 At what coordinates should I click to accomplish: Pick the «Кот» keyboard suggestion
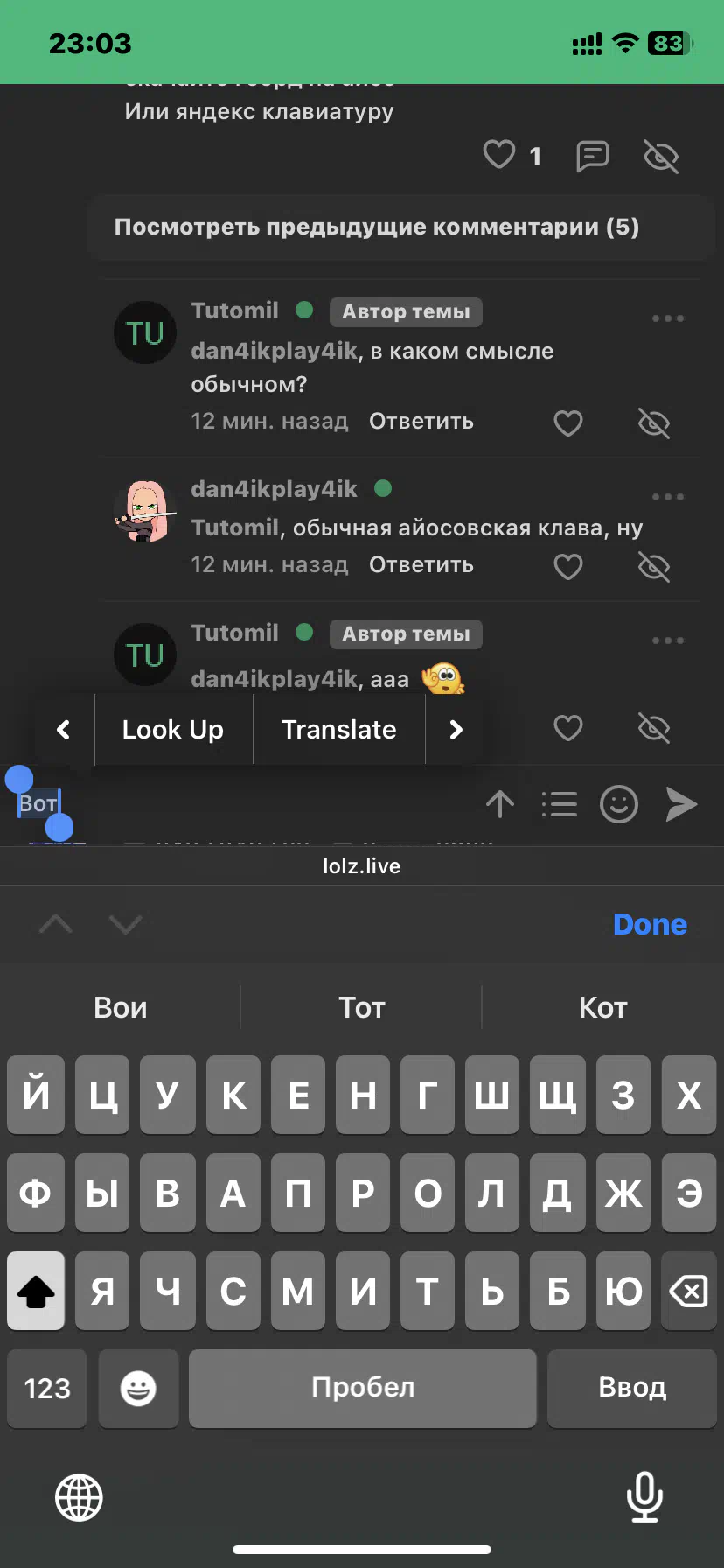click(x=603, y=1008)
